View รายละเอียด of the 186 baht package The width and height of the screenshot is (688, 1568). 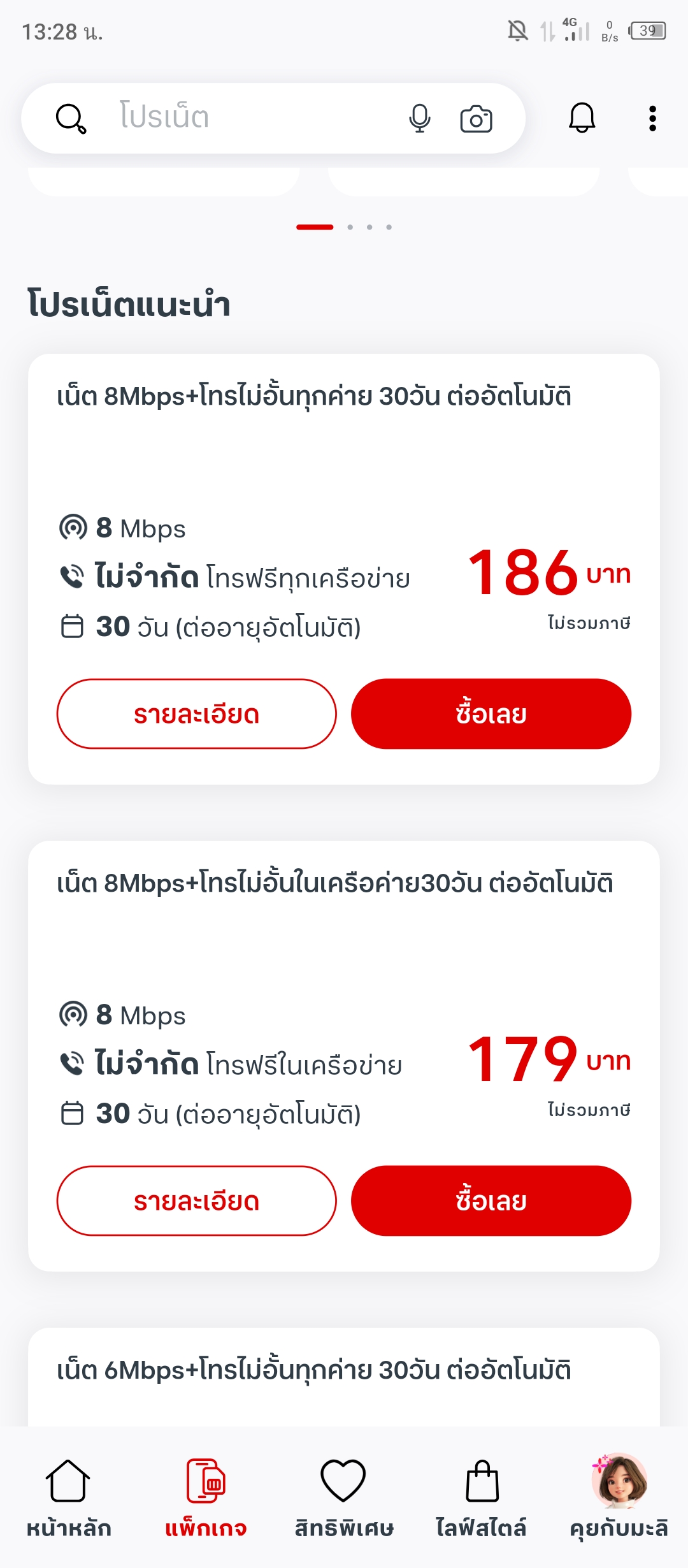coord(197,714)
